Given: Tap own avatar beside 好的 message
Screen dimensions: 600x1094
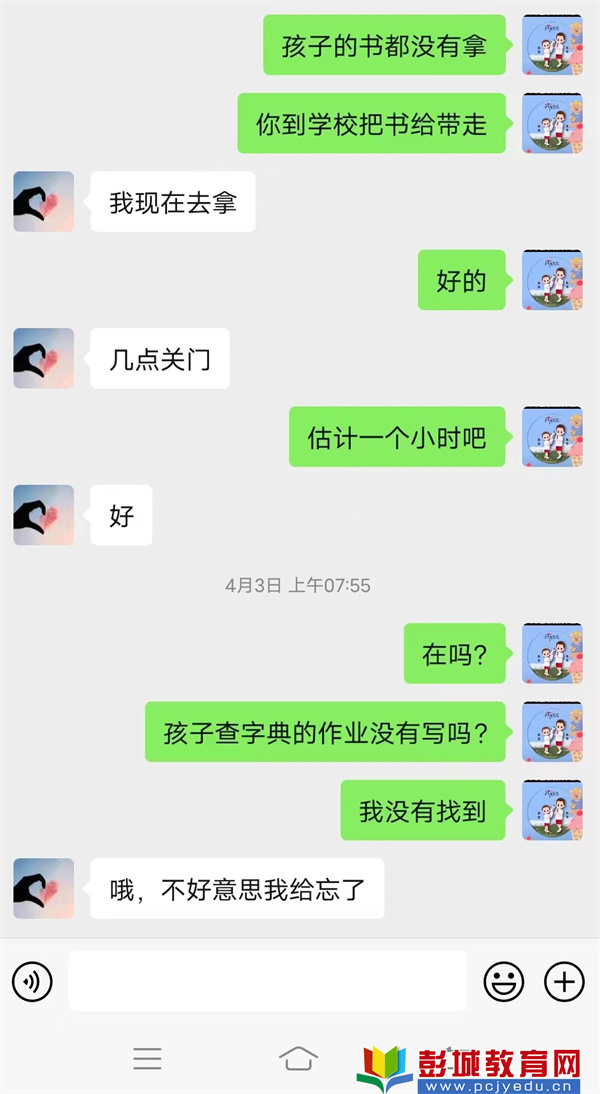Looking at the screenshot, I should [552, 280].
